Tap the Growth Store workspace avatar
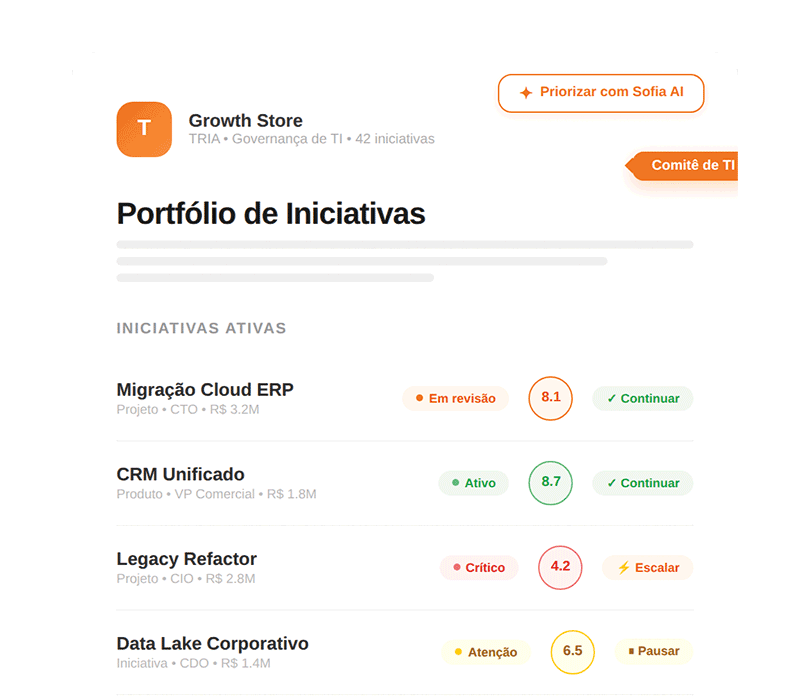Screen dimensions: 810x696 [144, 129]
